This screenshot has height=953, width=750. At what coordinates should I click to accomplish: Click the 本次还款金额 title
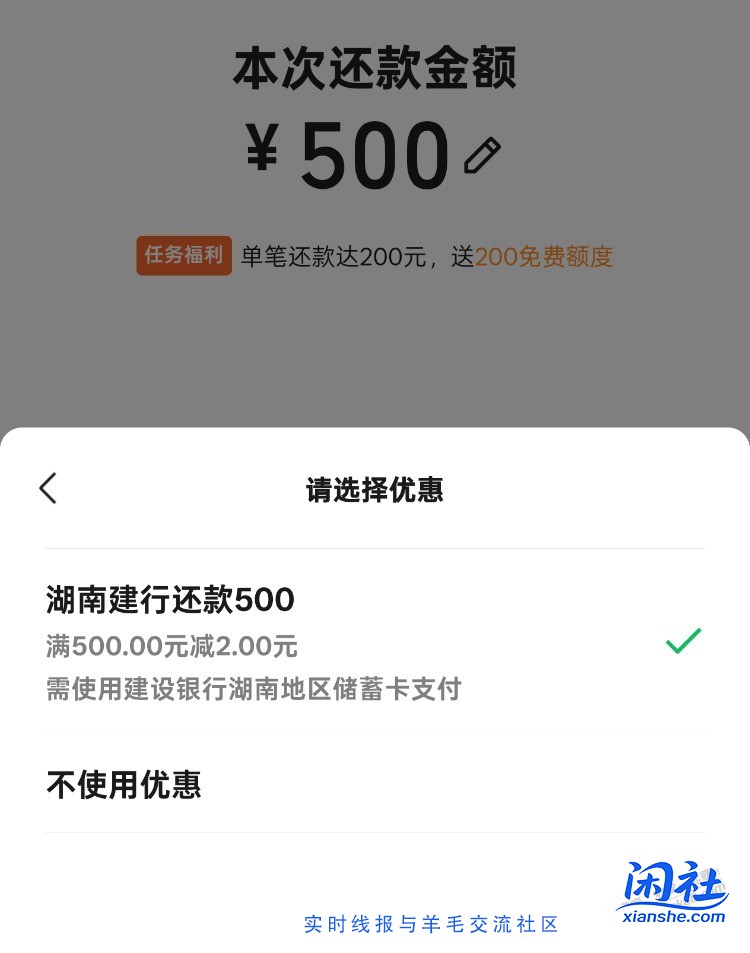click(x=375, y=68)
